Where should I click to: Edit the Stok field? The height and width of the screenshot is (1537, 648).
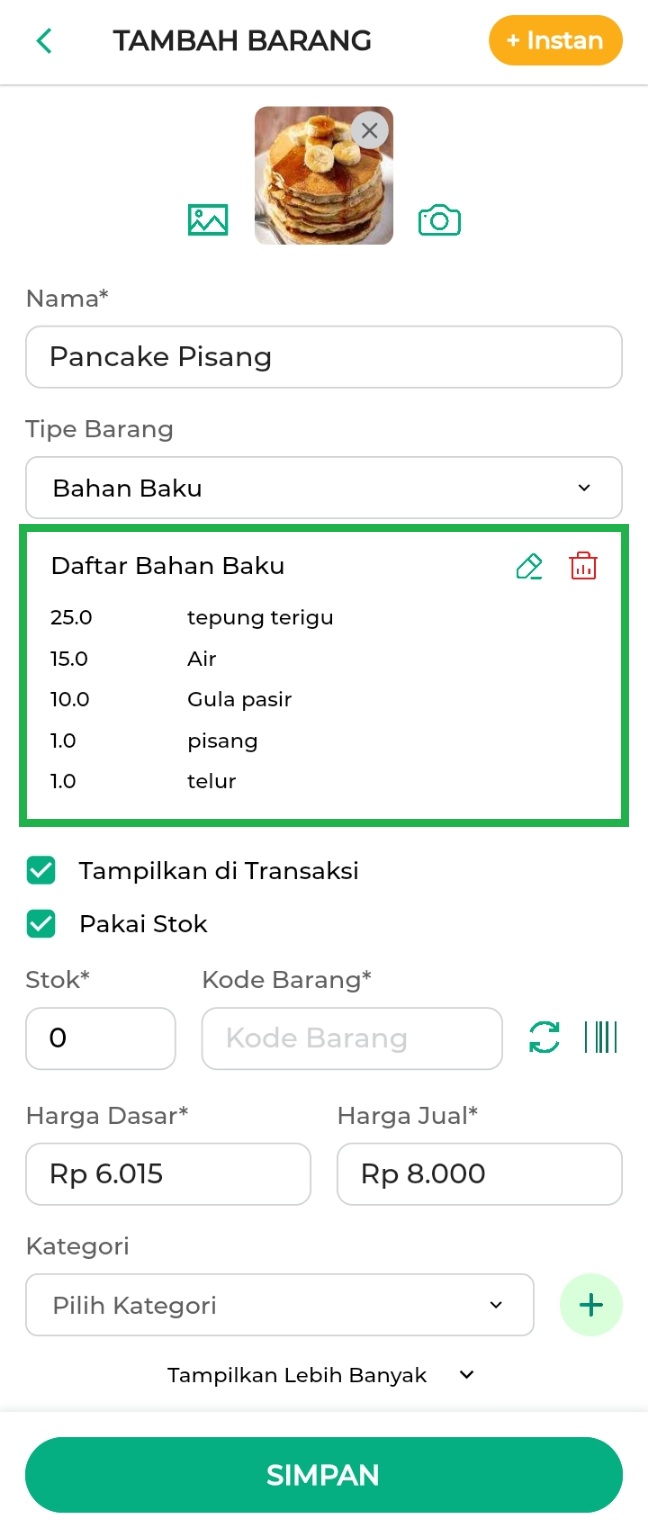click(100, 1038)
